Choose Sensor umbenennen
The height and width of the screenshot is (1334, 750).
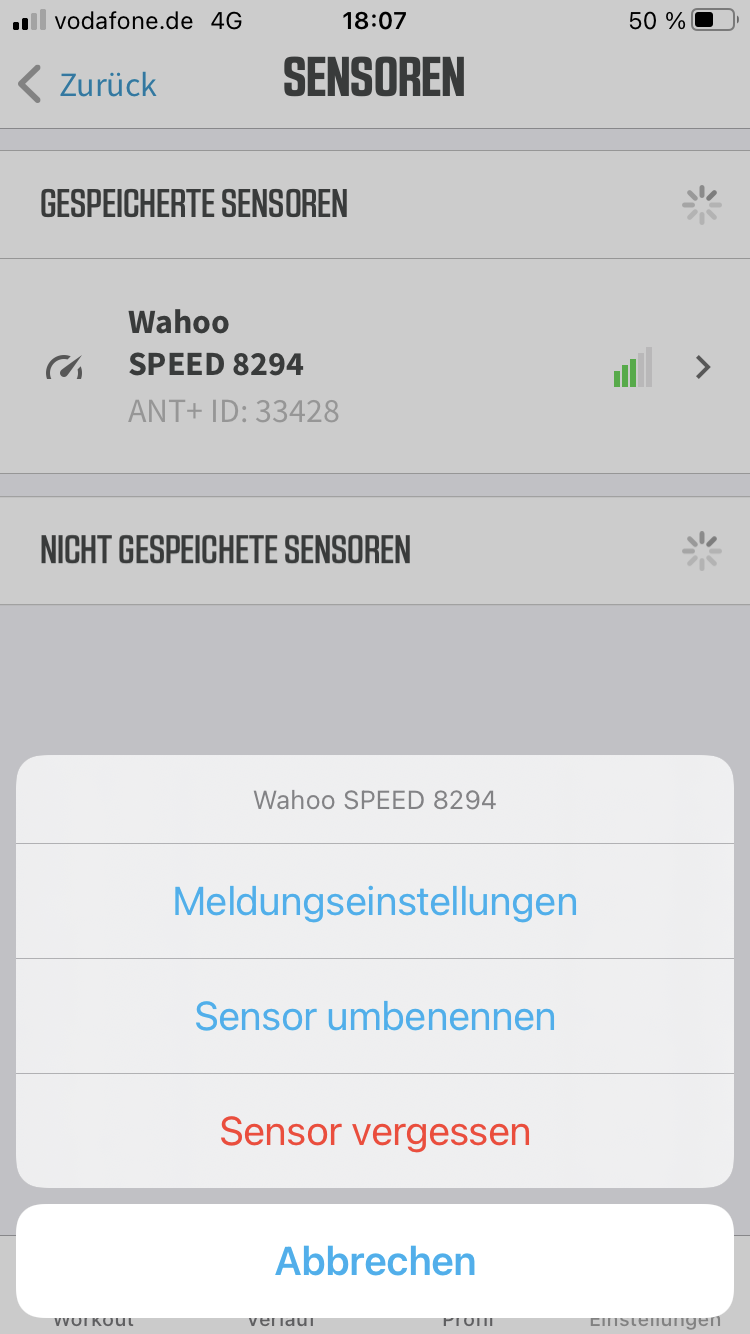(x=375, y=1016)
